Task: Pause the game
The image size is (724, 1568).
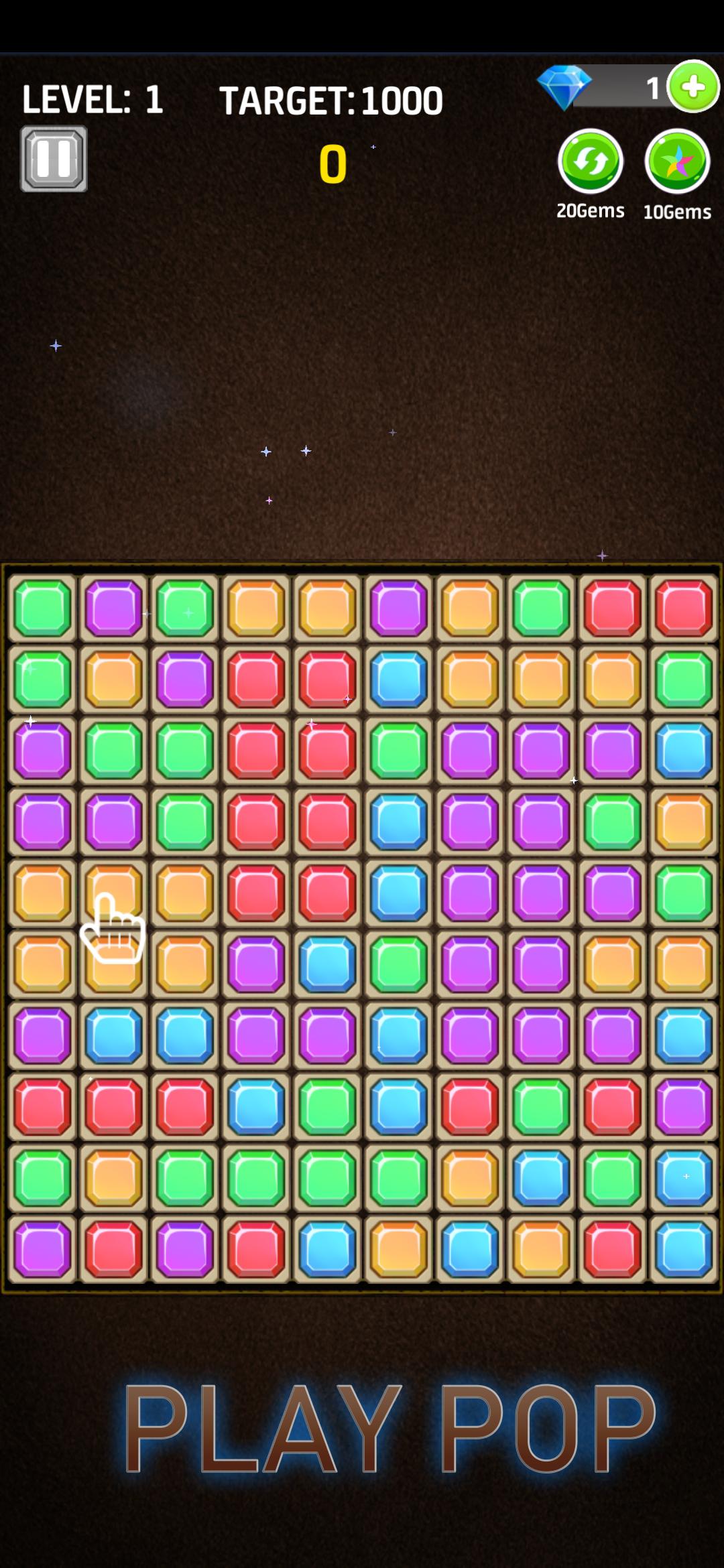Action: click(54, 159)
